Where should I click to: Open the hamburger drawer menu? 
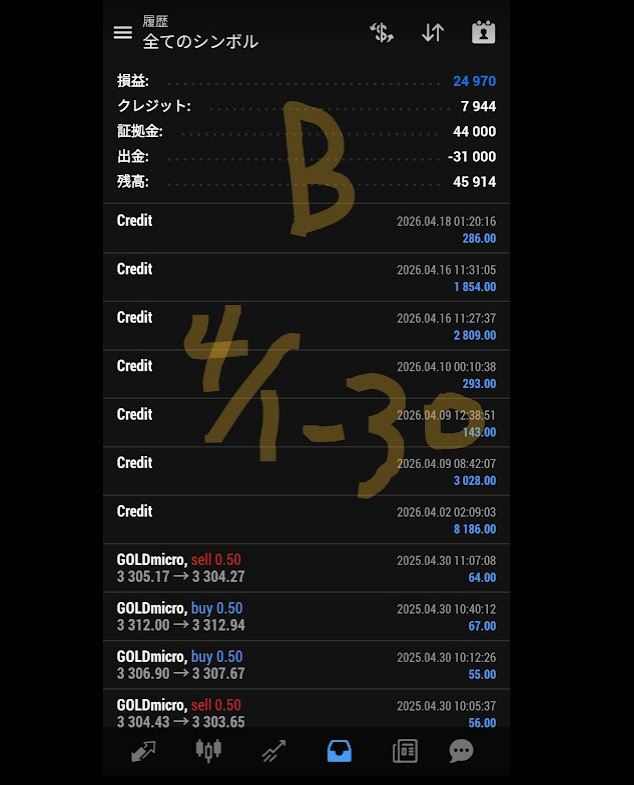point(123,33)
